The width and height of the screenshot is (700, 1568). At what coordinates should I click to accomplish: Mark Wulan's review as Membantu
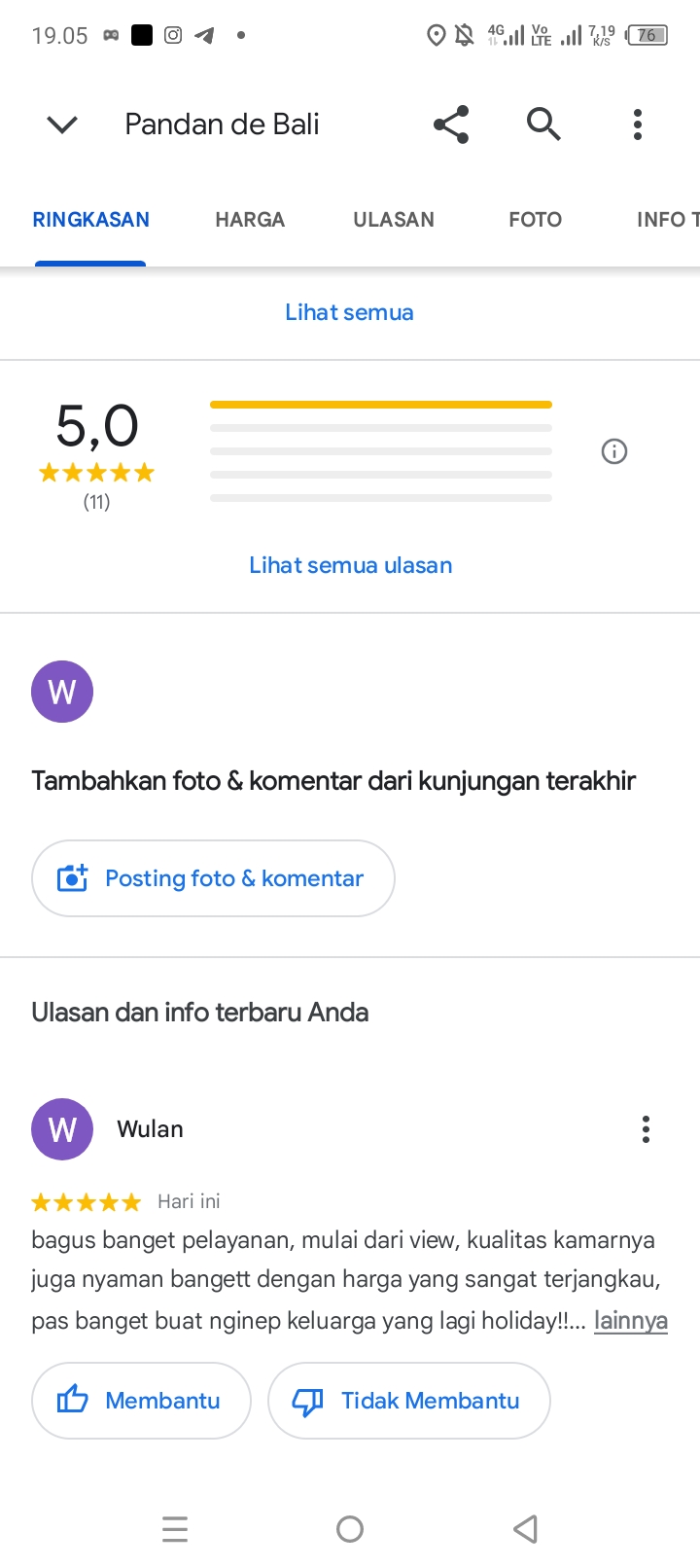tap(142, 1401)
